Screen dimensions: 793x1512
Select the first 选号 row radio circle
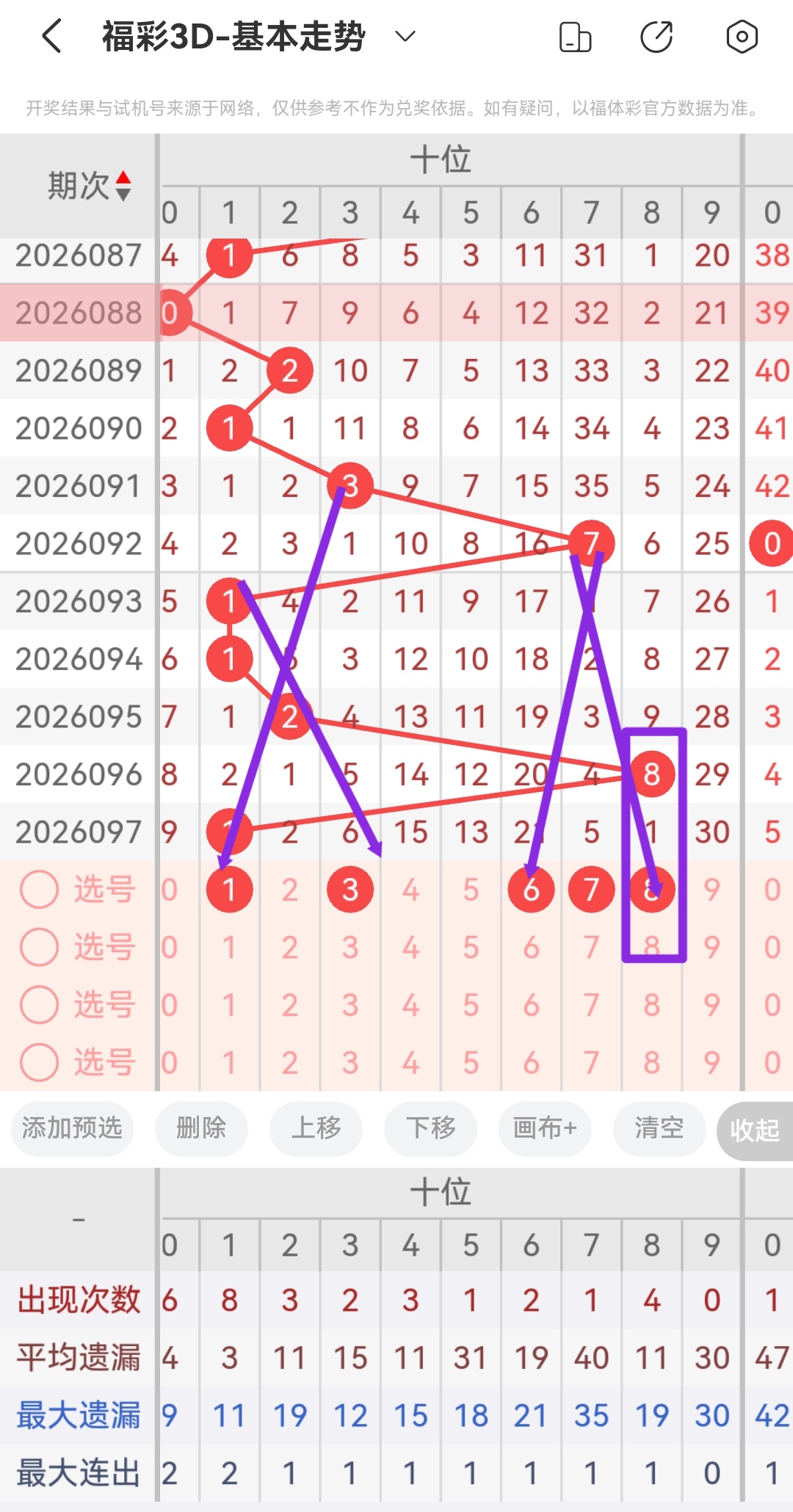click(40, 889)
